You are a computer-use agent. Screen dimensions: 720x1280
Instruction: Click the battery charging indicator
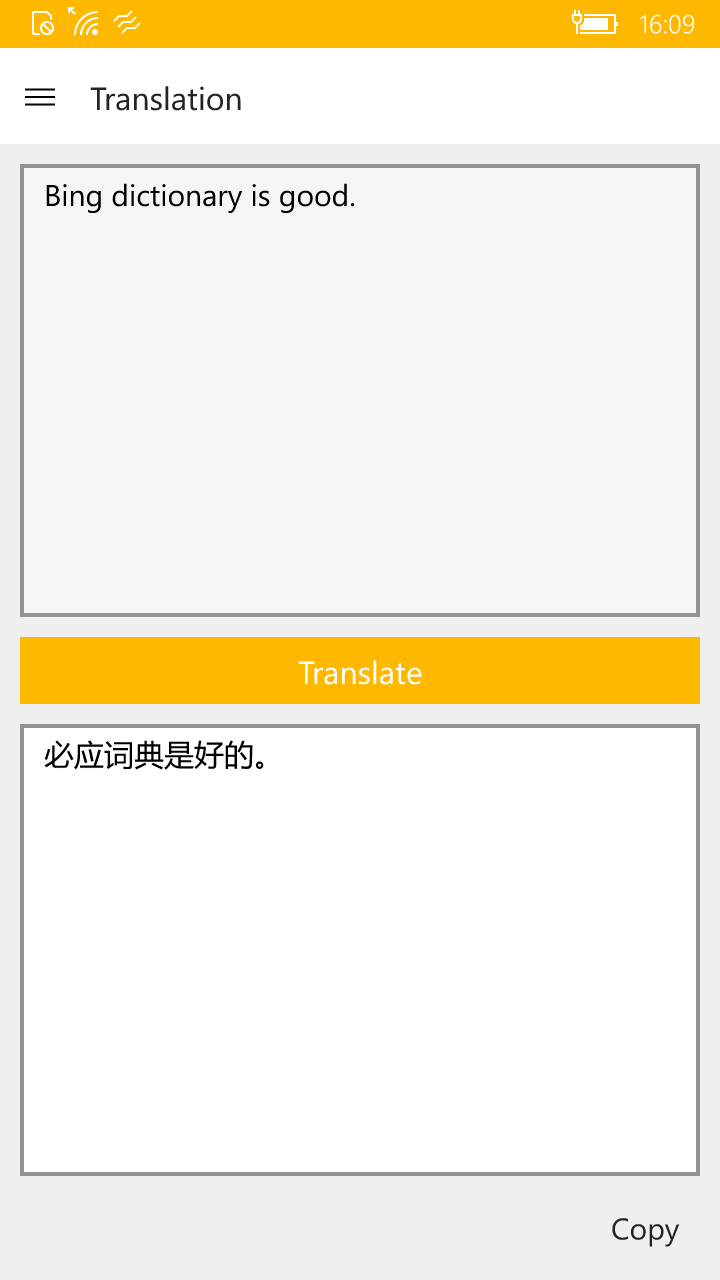(597, 23)
